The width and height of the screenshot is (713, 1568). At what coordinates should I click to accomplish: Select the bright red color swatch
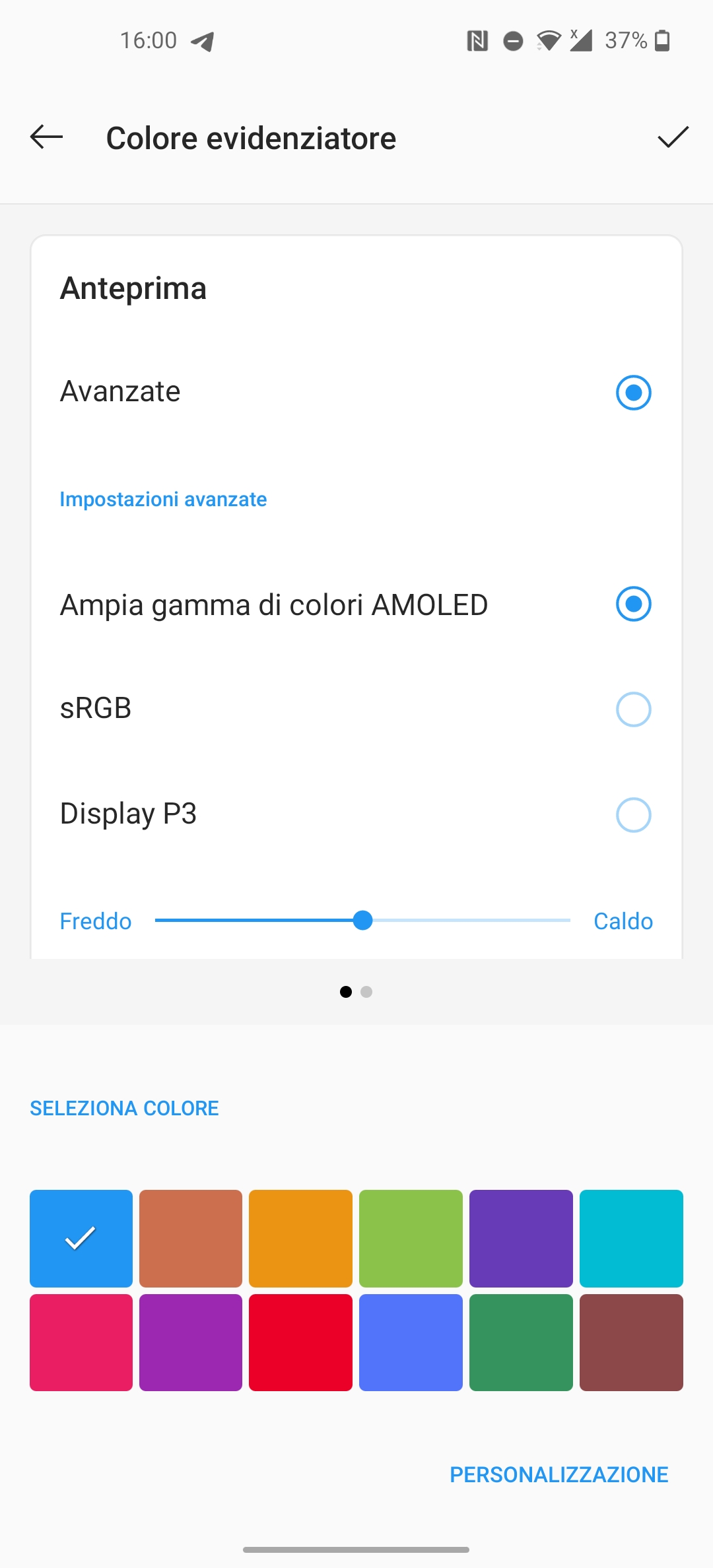(300, 1342)
